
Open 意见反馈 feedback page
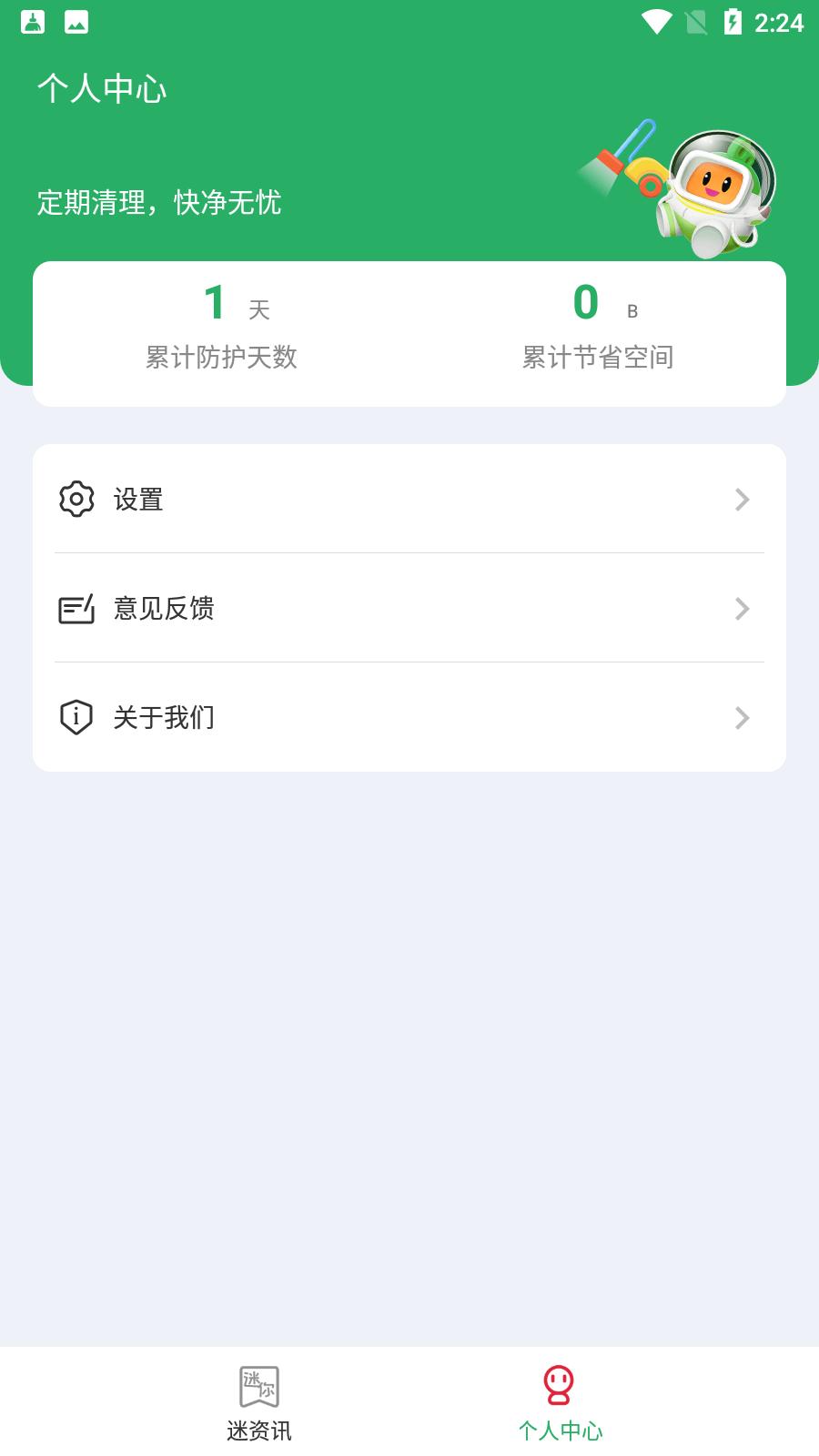click(409, 608)
